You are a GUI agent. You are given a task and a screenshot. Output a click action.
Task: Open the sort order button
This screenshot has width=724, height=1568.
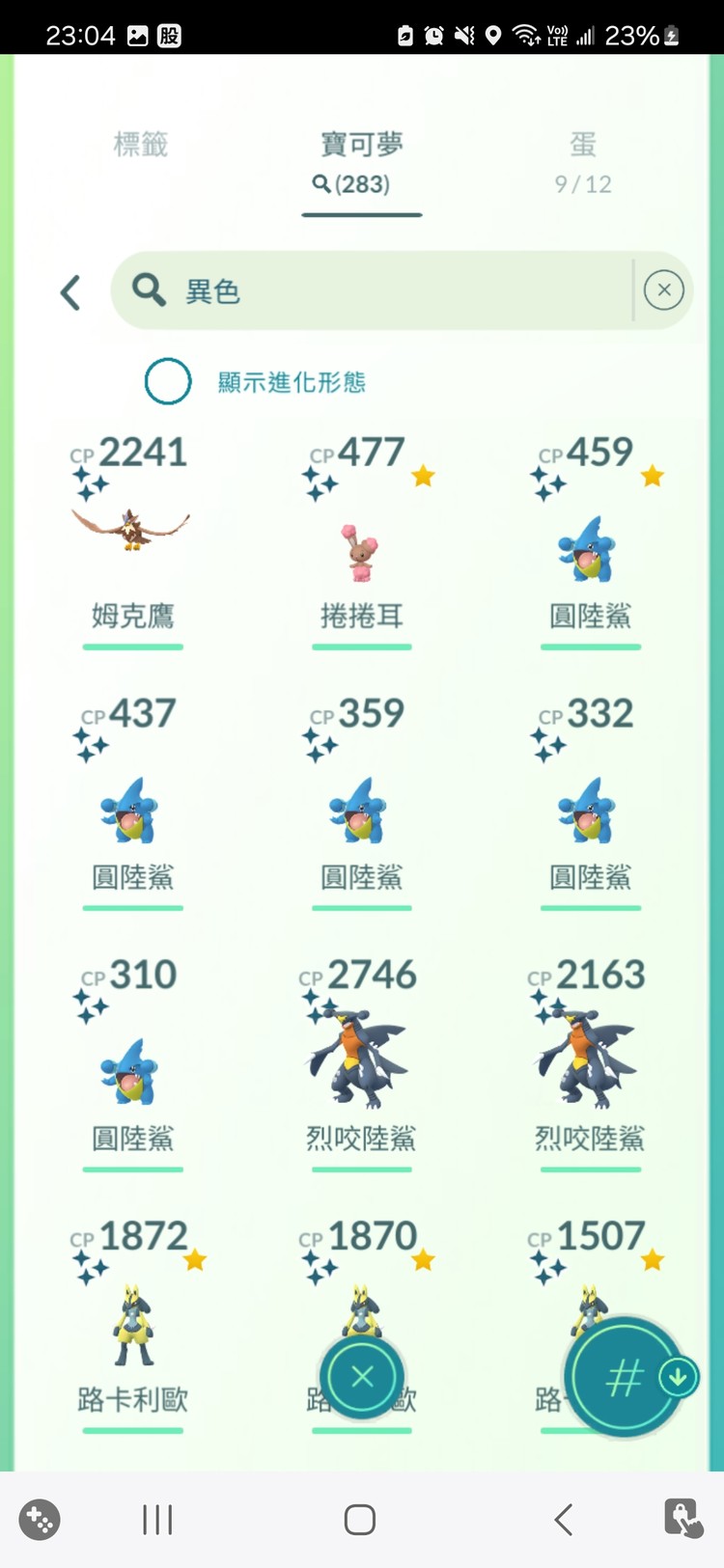pos(625,1377)
